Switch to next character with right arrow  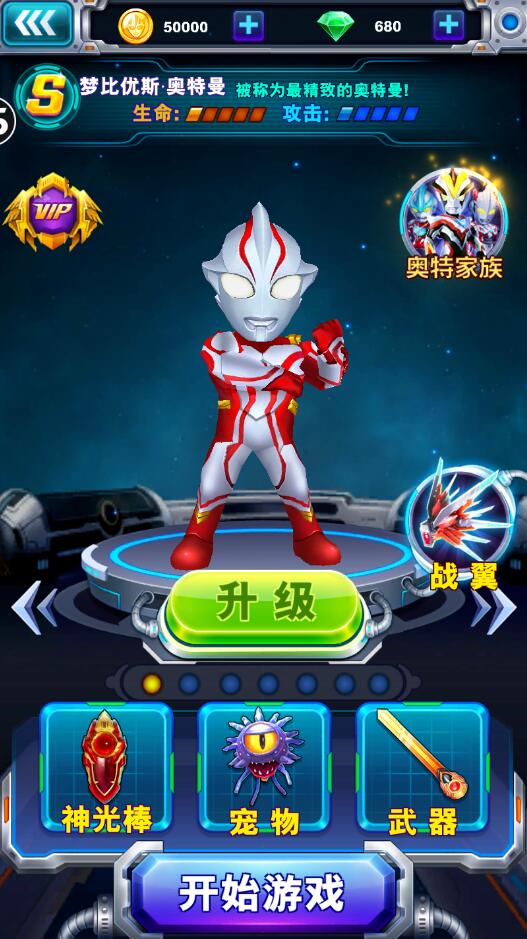(494, 607)
